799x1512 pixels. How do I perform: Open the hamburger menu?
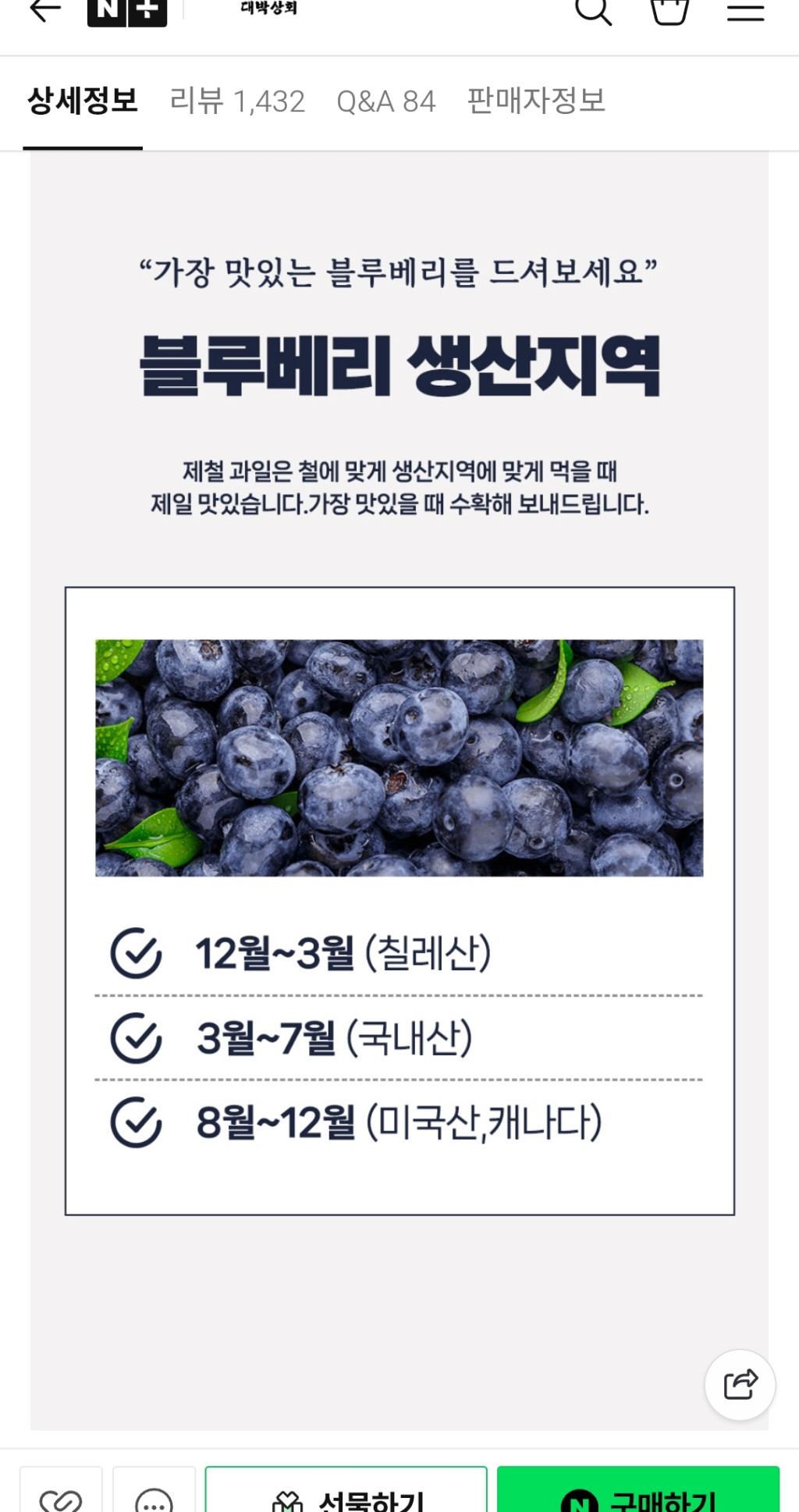click(745, 11)
